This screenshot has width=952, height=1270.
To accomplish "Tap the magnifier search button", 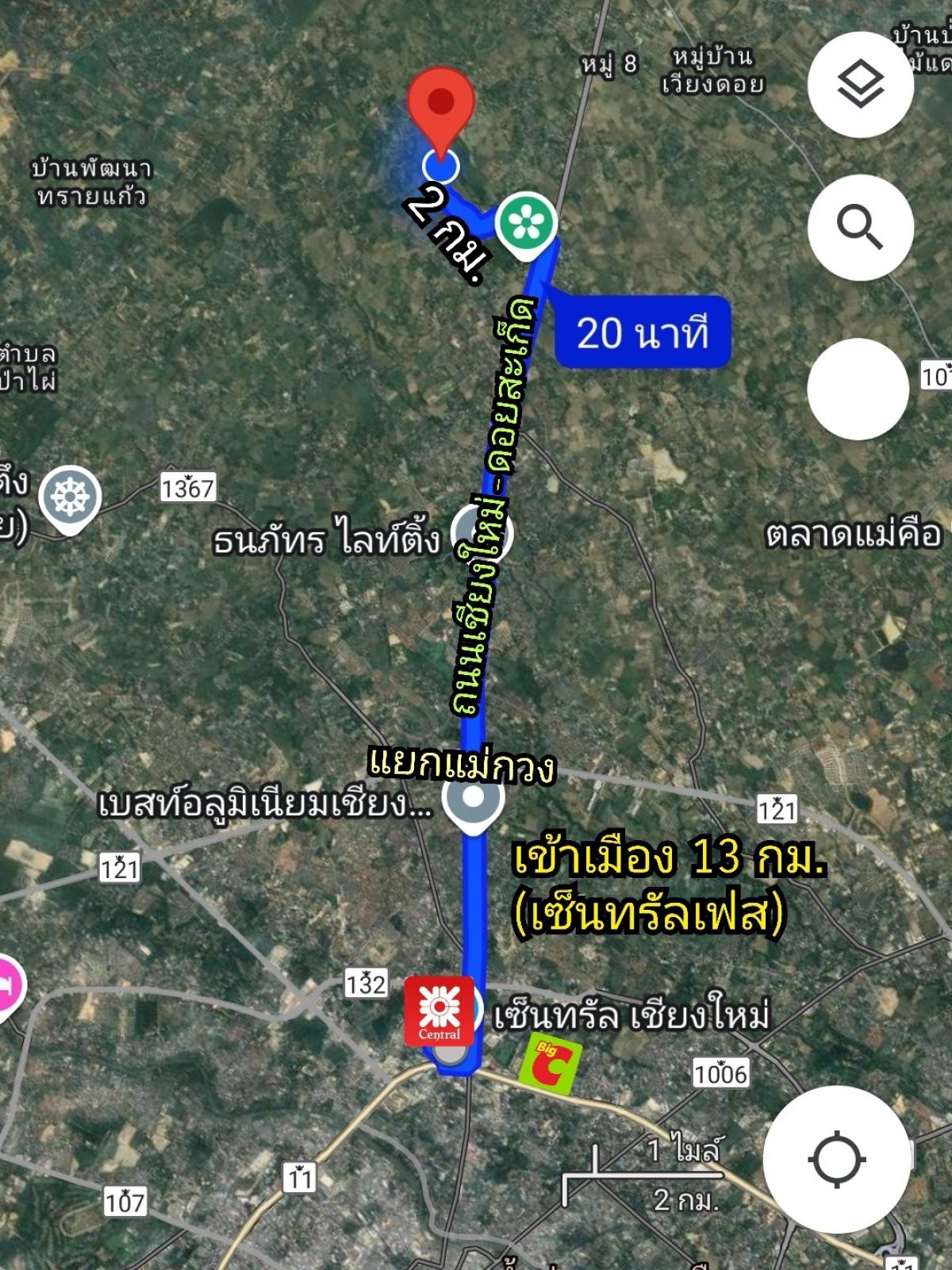I will click(860, 227).
